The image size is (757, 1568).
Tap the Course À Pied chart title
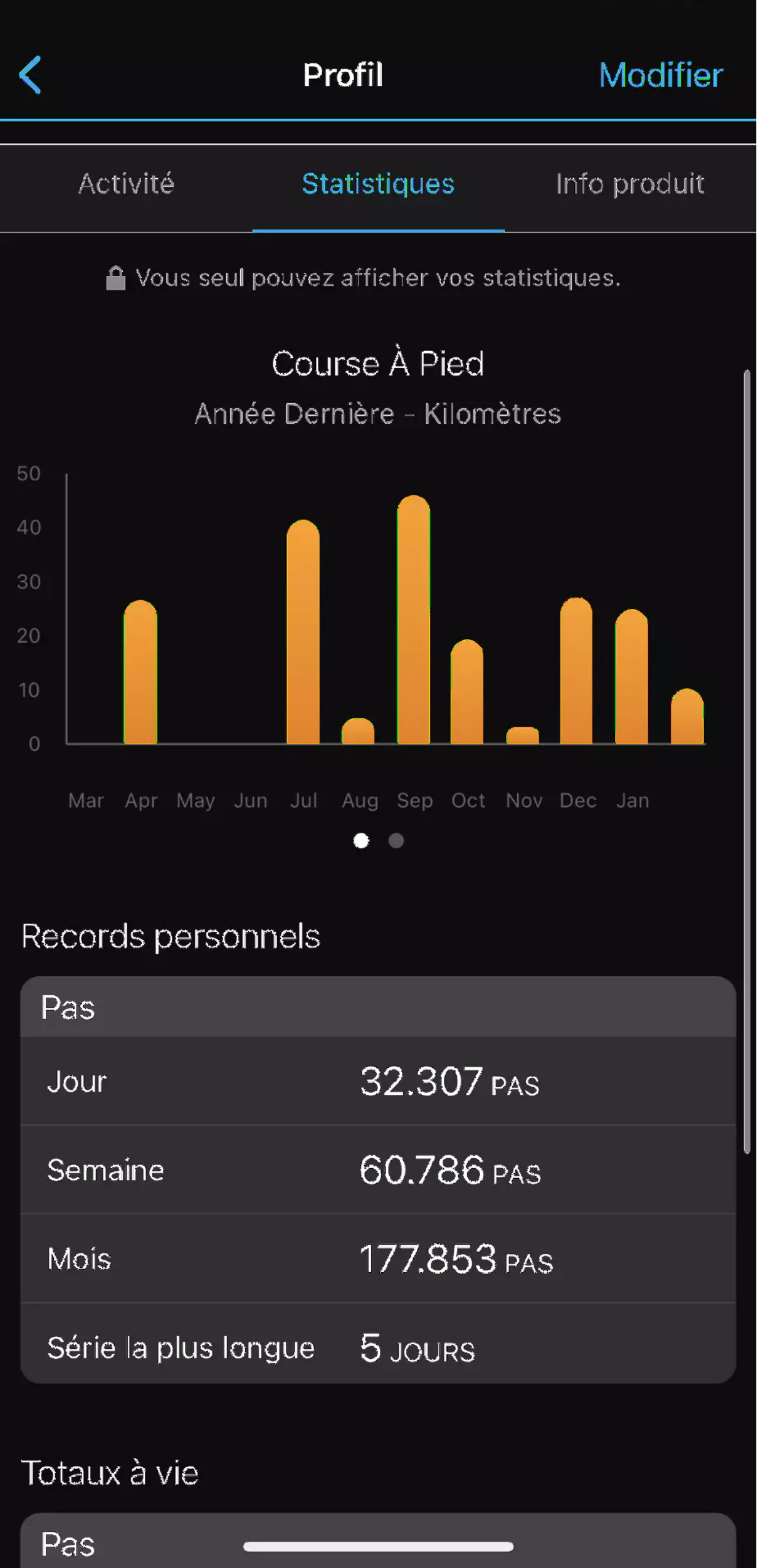point(378,363)
